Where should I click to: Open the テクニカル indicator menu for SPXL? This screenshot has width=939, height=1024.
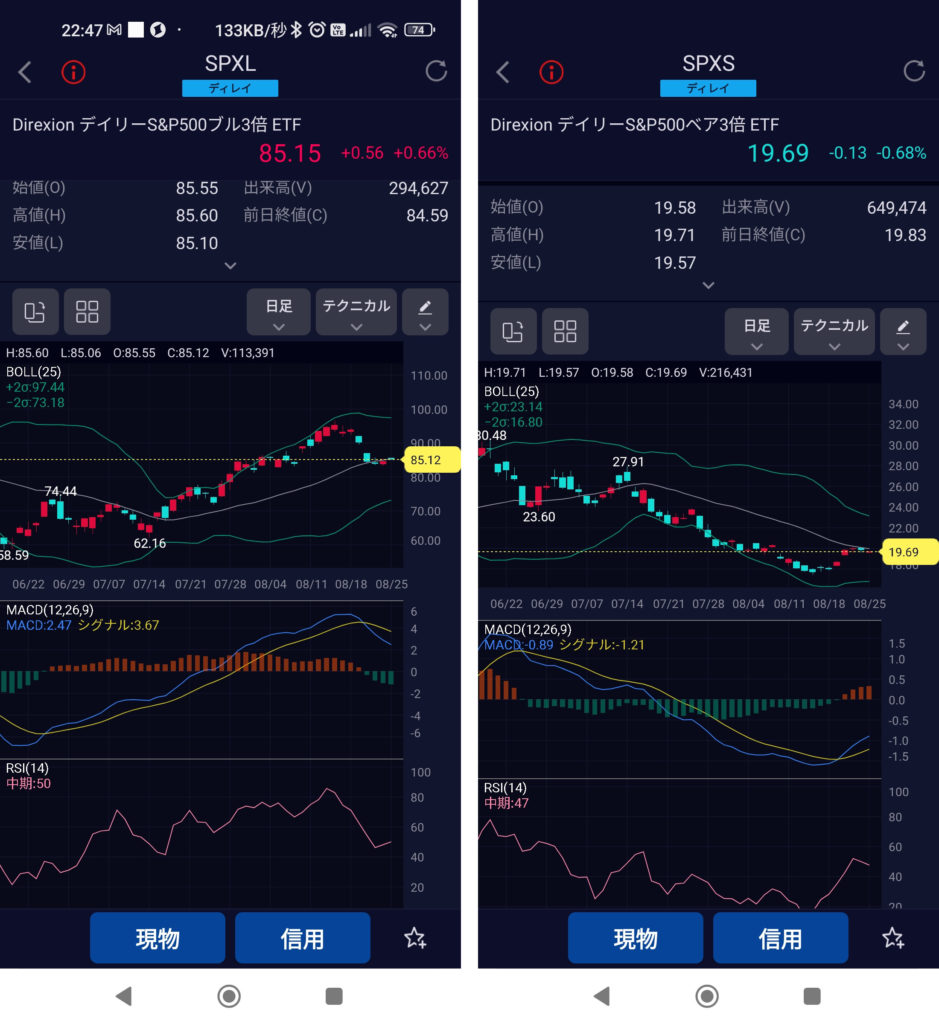click(356, 312)
